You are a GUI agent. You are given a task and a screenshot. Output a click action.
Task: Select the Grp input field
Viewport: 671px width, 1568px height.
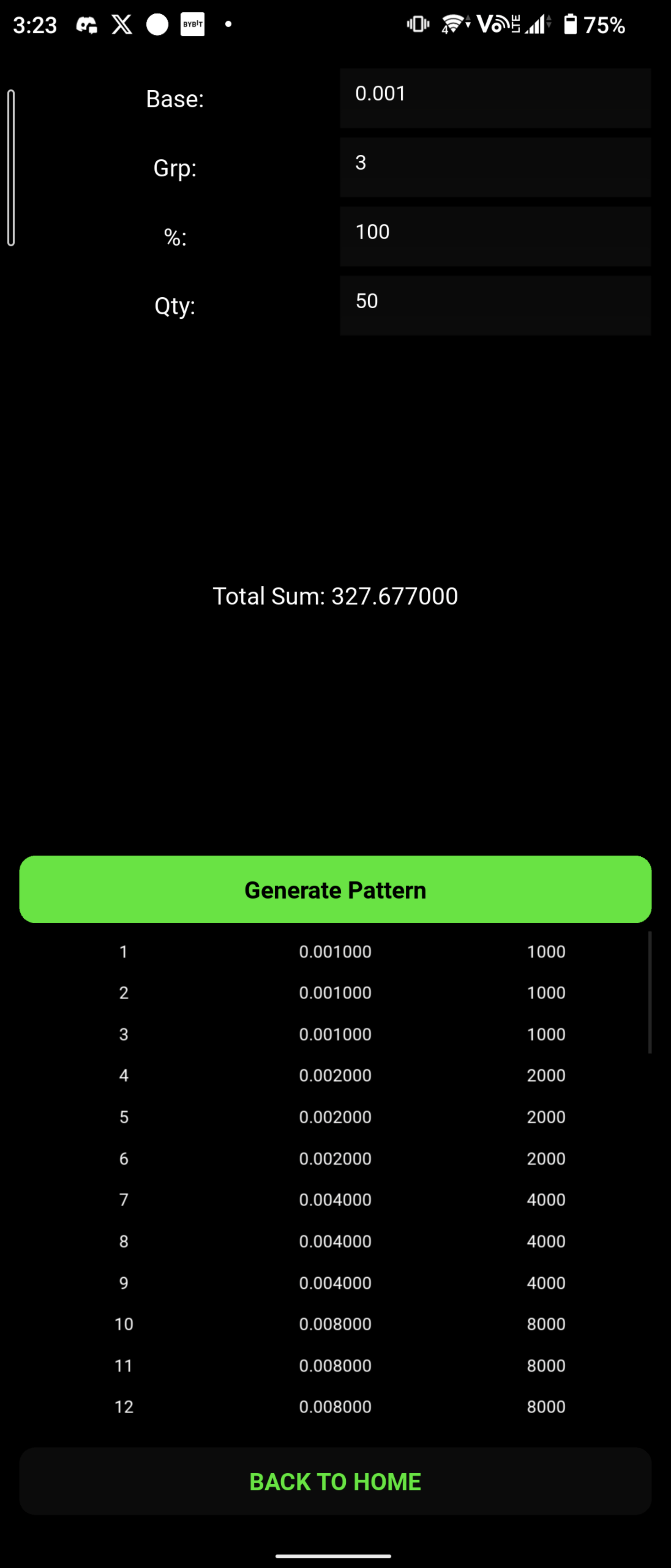(494, 167)
